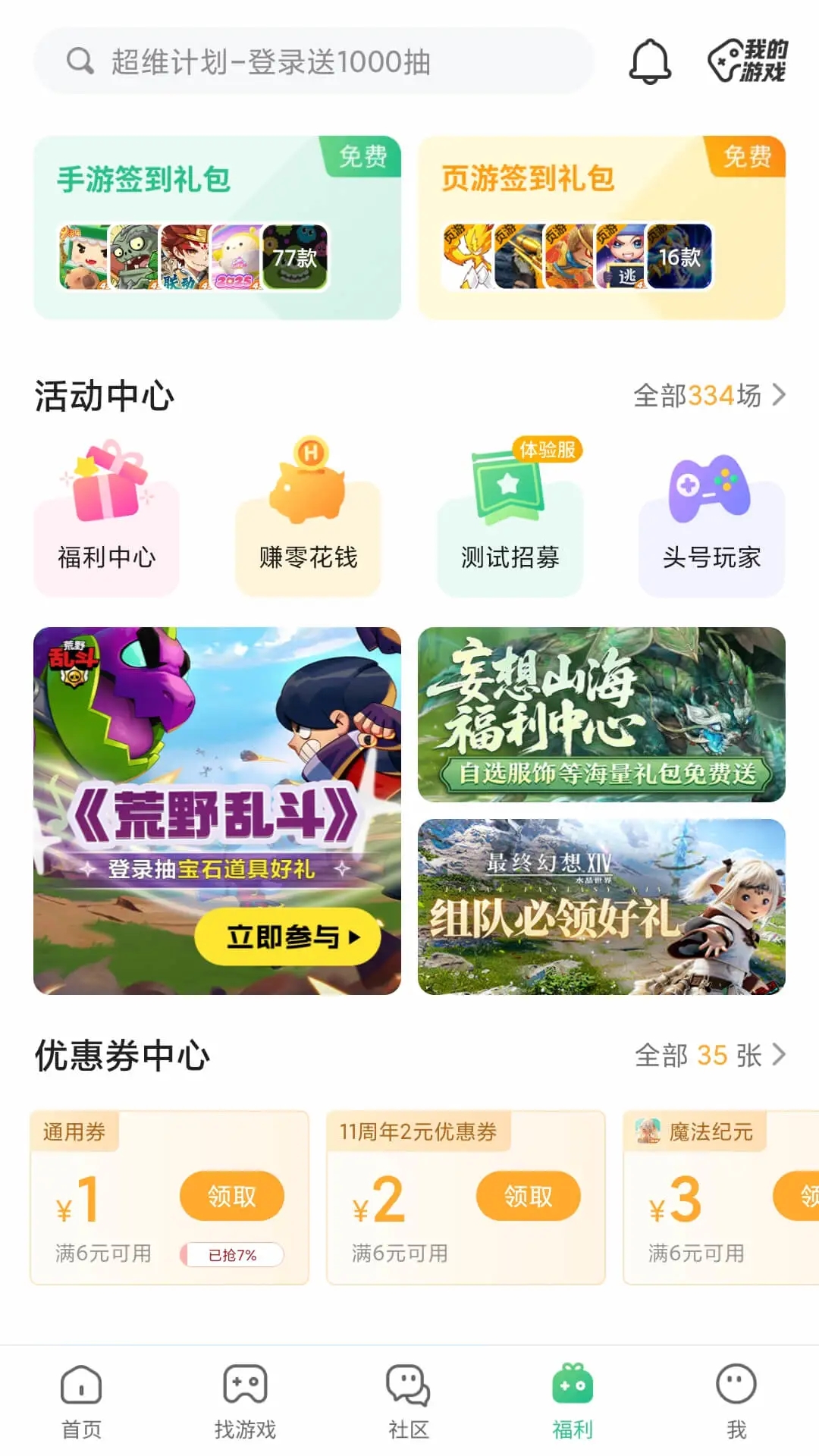
Task: Claim the ¥2 11周年 coupon
Action: (x=529, y=1195)
